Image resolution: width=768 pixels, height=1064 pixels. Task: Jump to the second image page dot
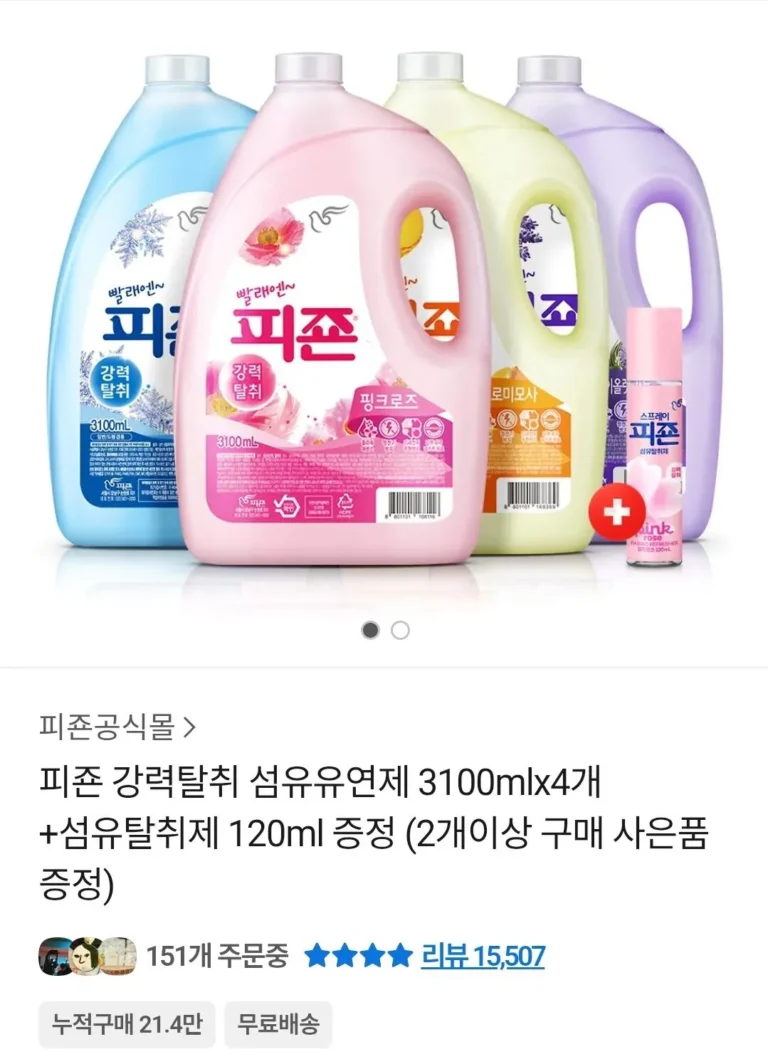click(x=400, y=630)
